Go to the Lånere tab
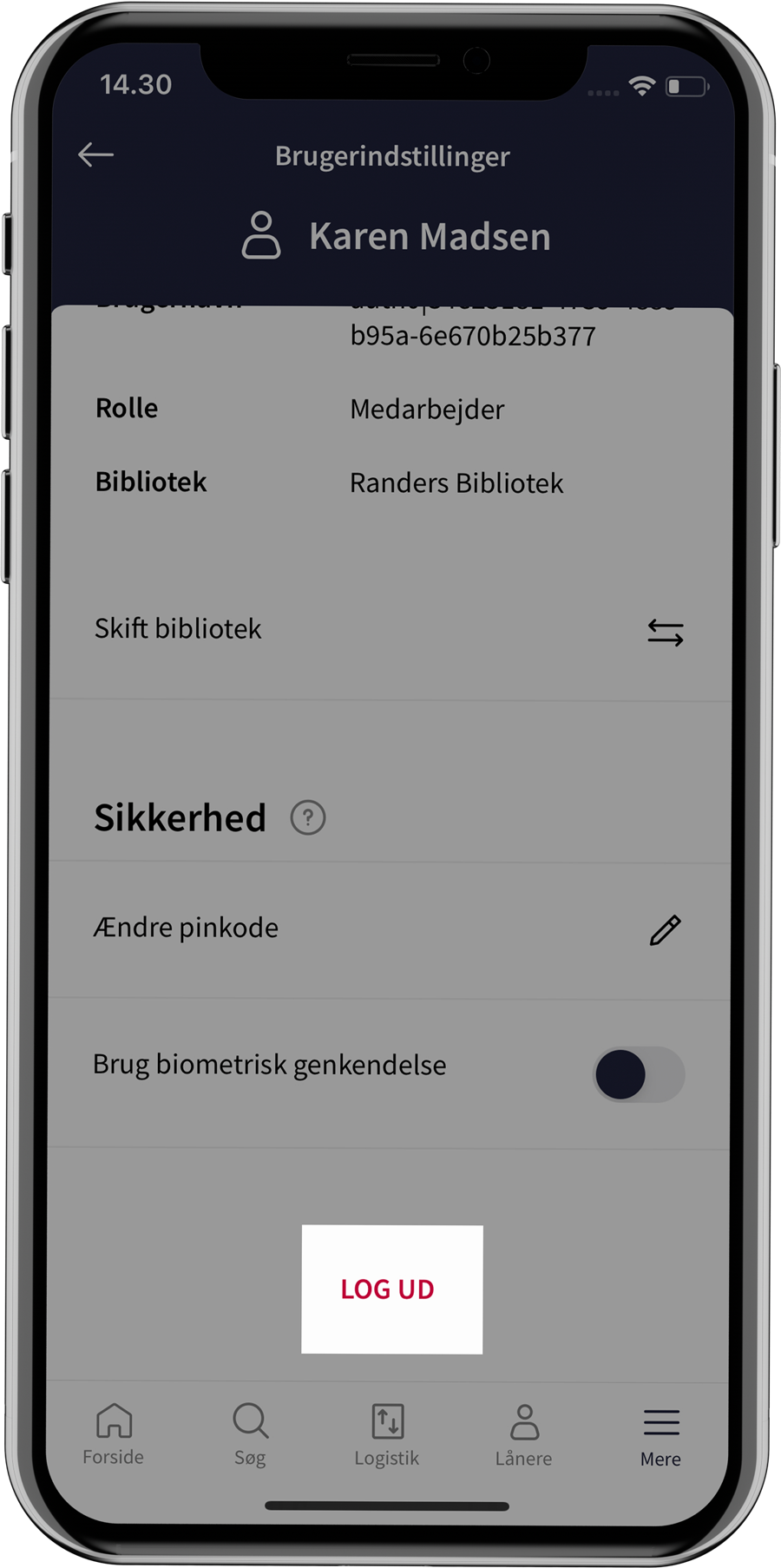 [x=523, y=1436]
